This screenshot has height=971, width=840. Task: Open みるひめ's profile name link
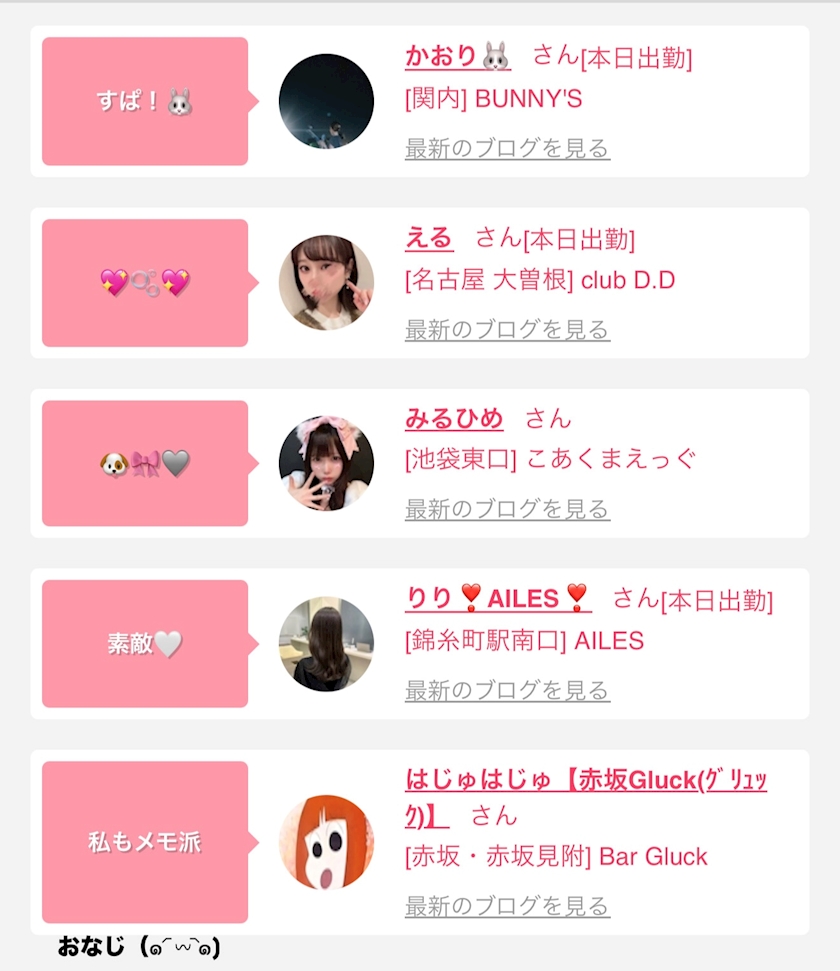tap(454, 419)
